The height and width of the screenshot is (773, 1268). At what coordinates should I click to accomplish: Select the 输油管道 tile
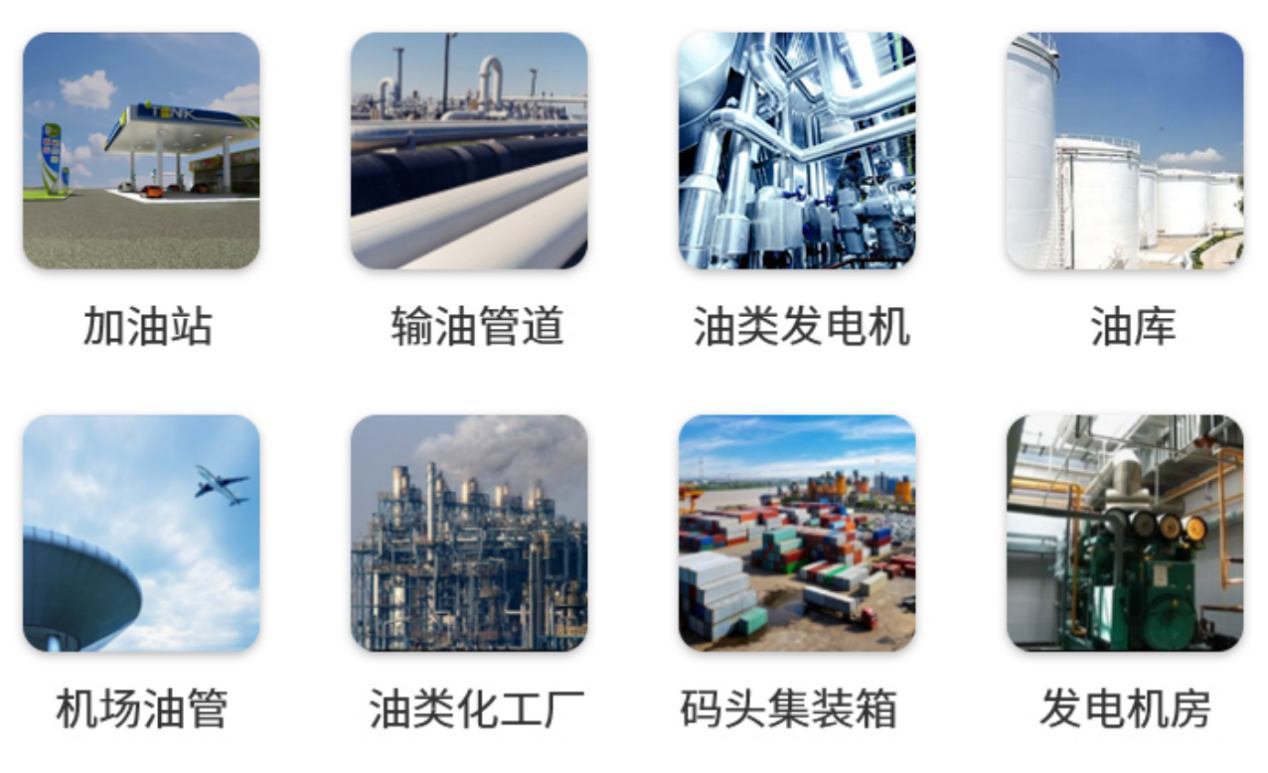pos(469,151)
